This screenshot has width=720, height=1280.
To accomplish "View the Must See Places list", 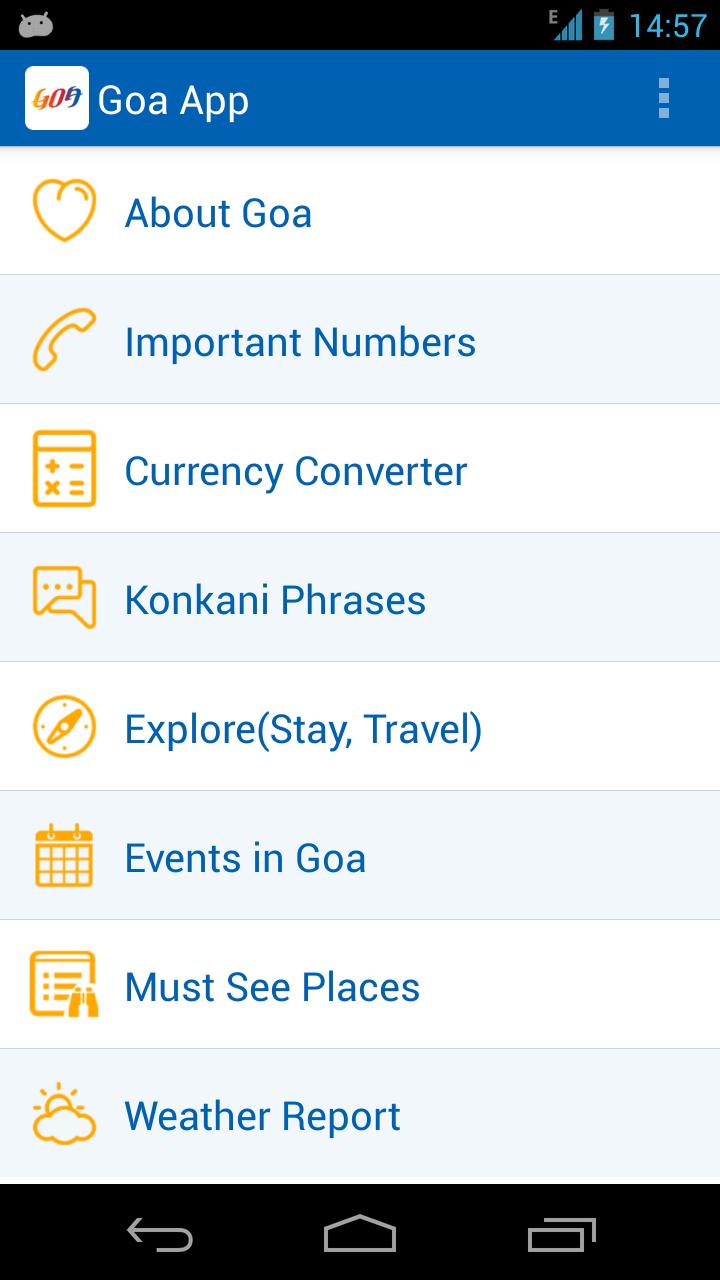I will pos(360,984).
